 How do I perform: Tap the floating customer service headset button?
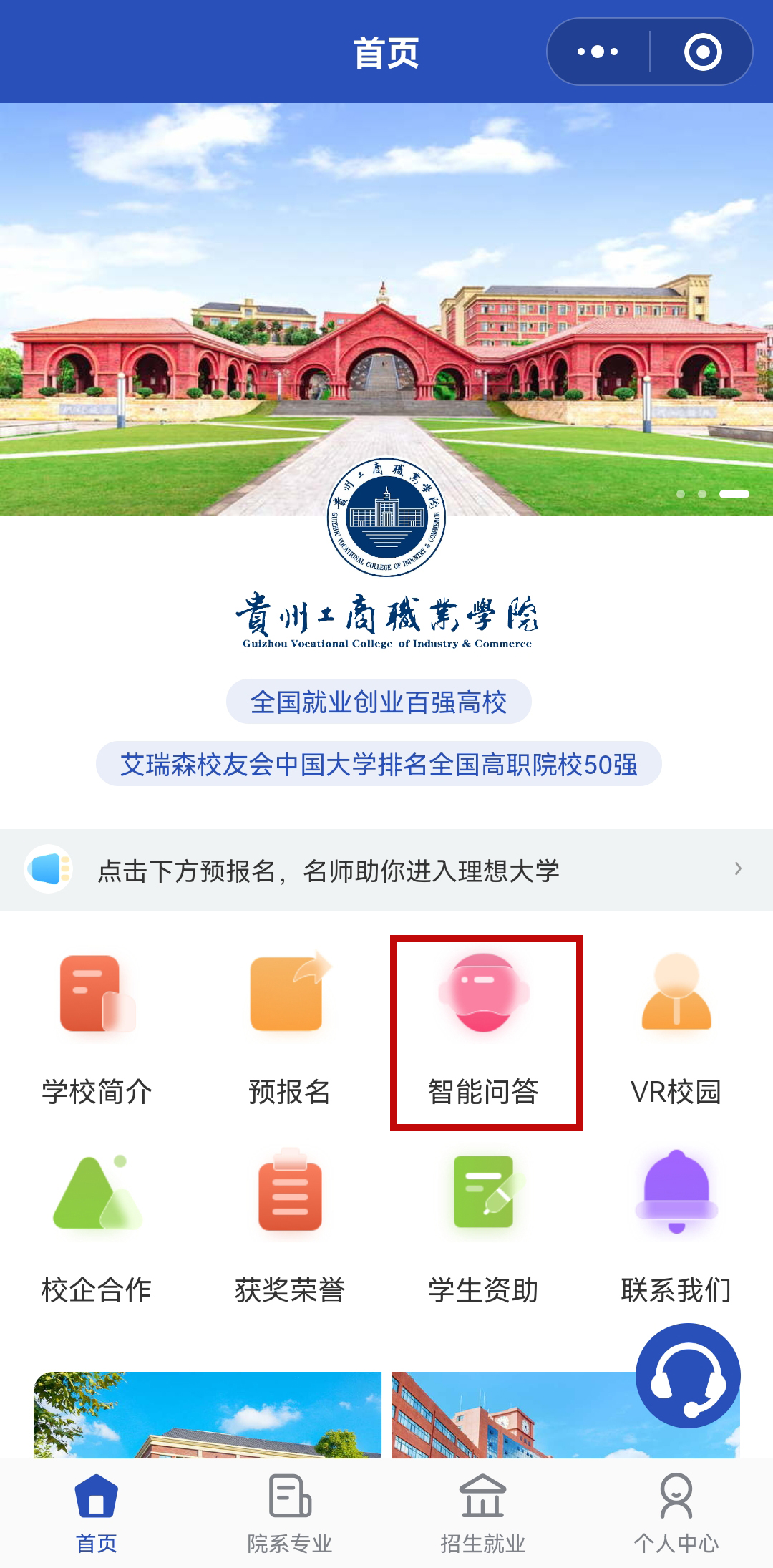[688, 1375]
